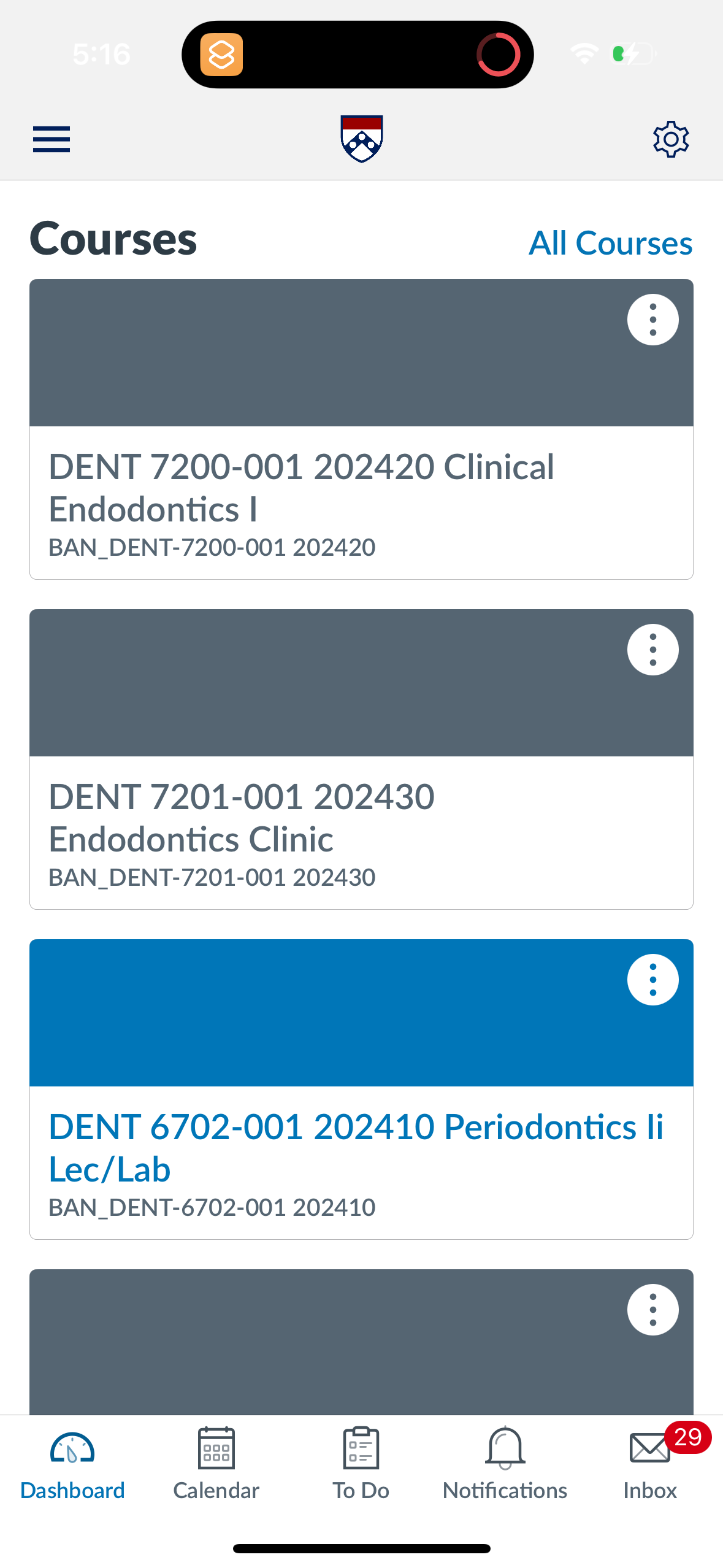Open DENT 7200-001 Clinical Endodontics I course
723x1568 pixels.
pyautogui.click(x=300, y=488)
